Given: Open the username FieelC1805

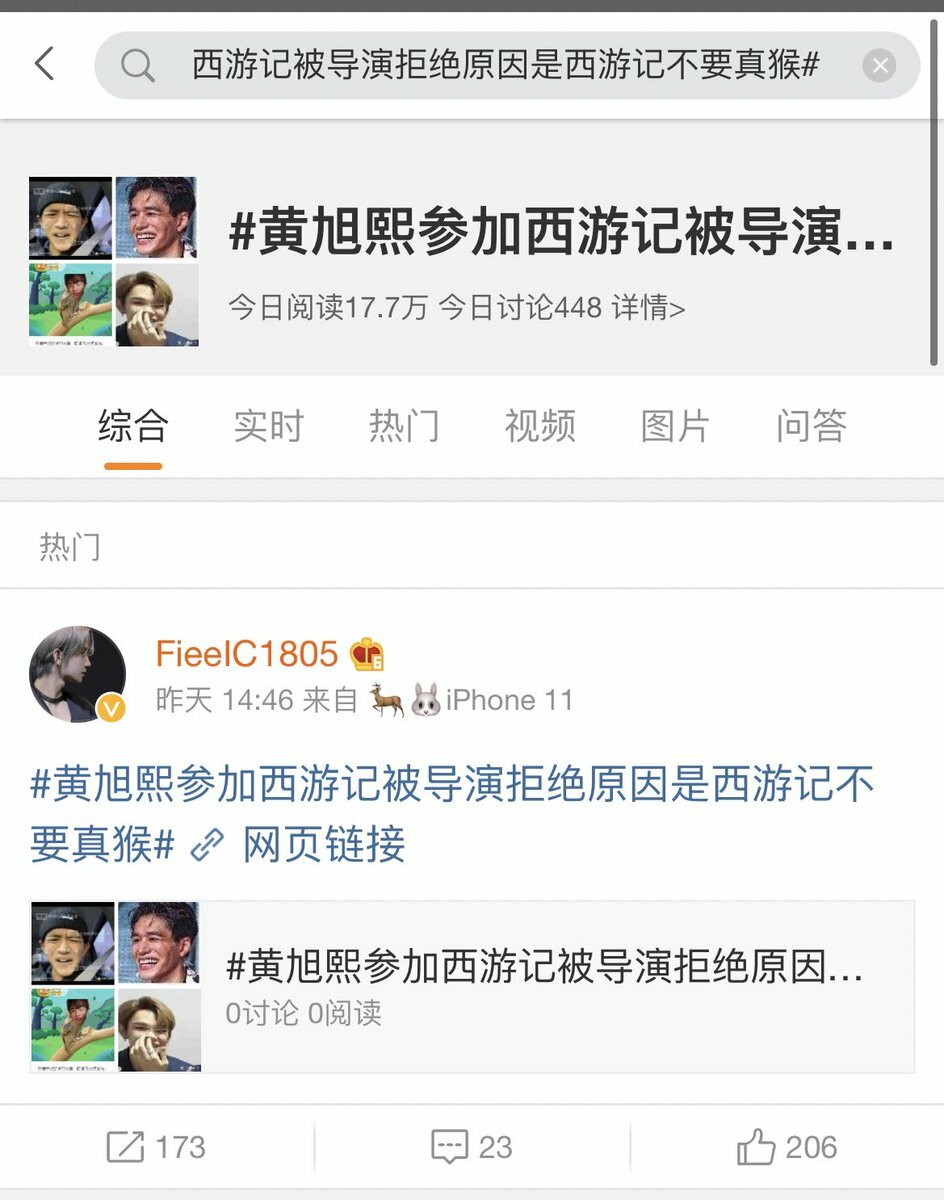Looking at the screenshot, I should pos(247,654).
